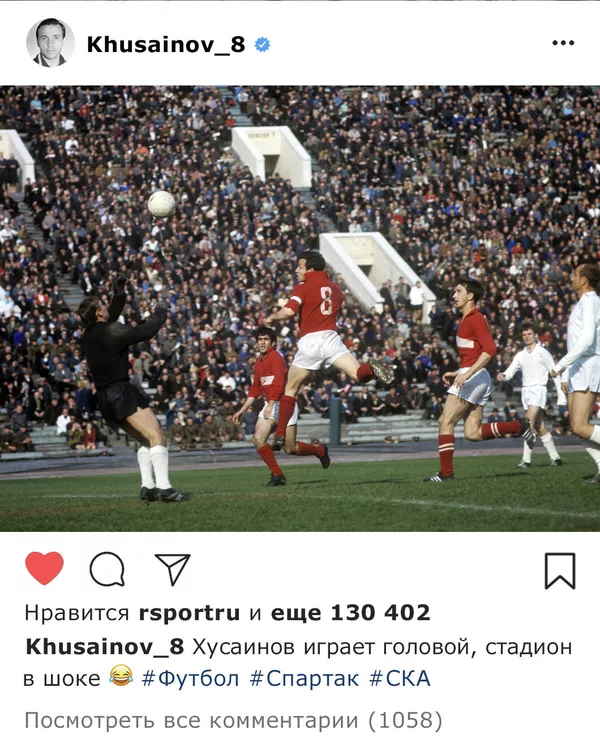This screenshot has height=743, width=600.
Task: Open the Khusainov_8 username in the header
Action: 165,44
